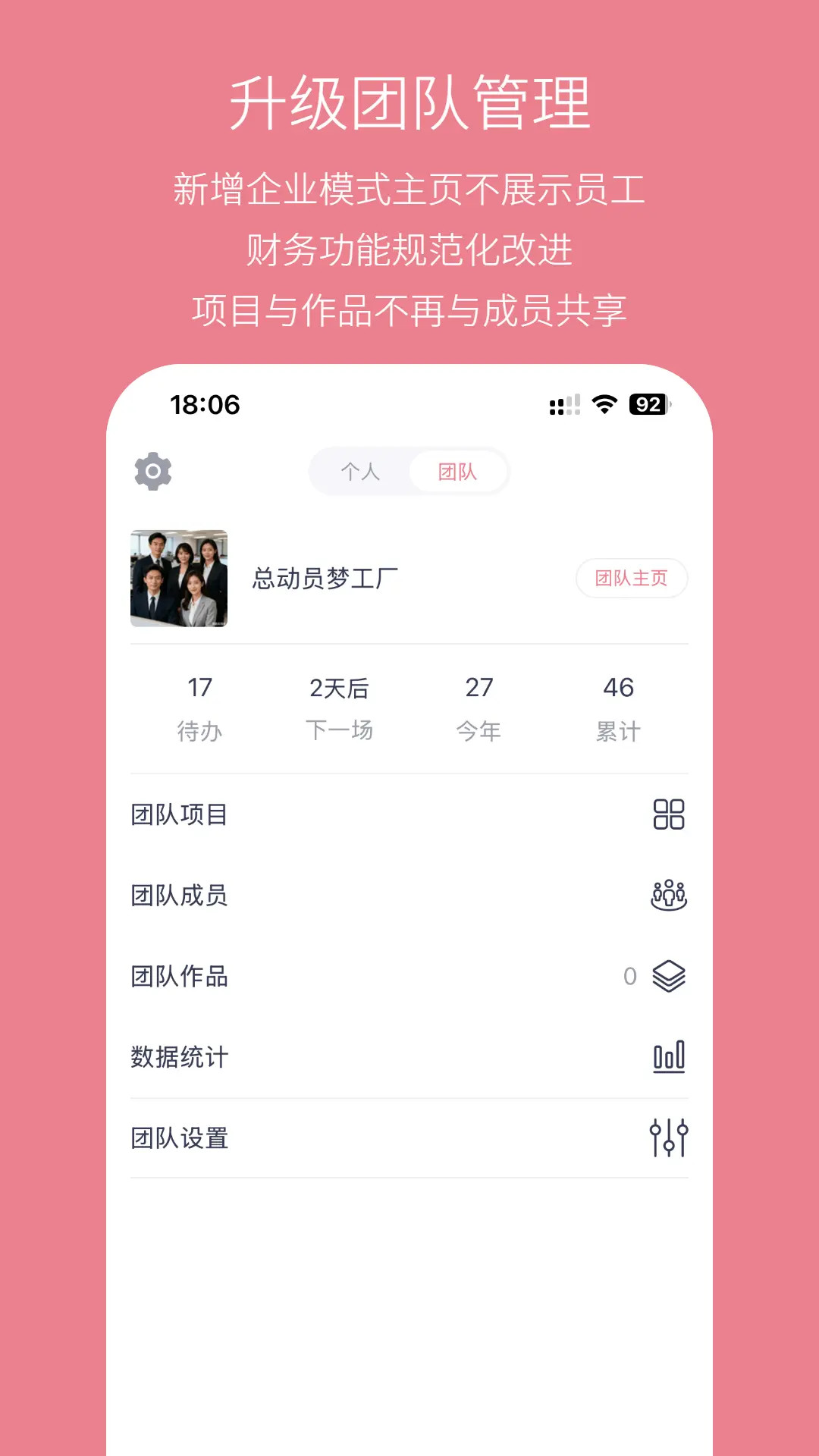Click the grid icon next to 团队项目
Screen dimensions: 819x1456
pos(670,814)
